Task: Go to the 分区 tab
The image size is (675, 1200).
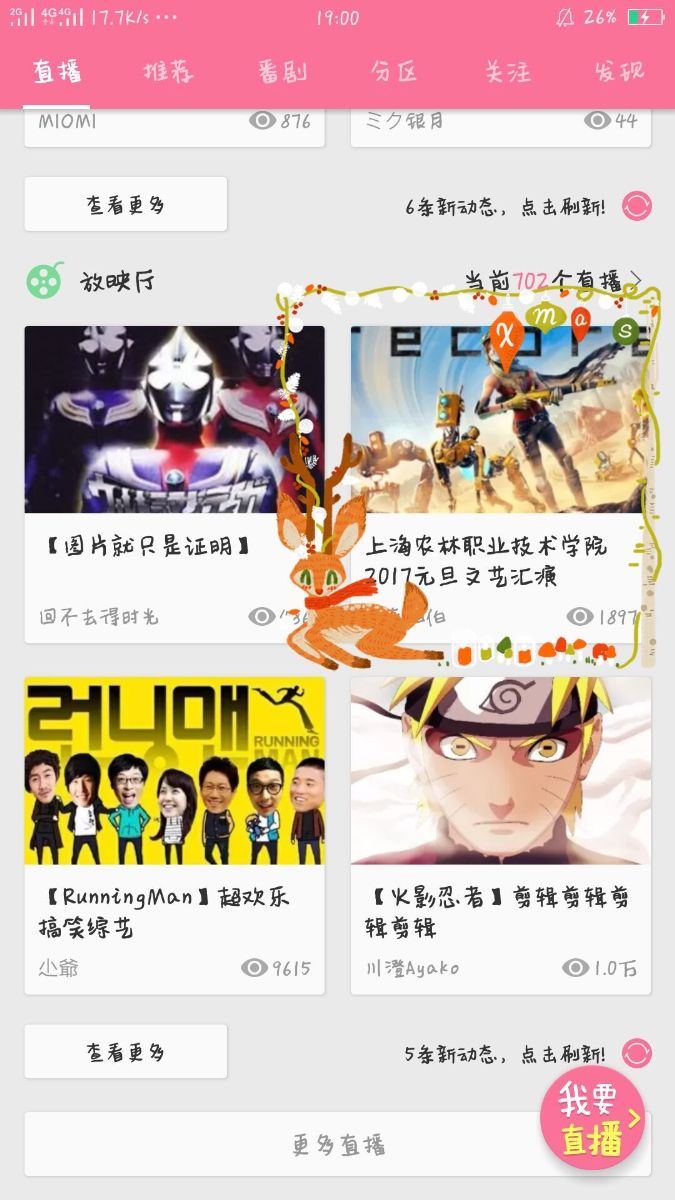Action: click(393, 72)
